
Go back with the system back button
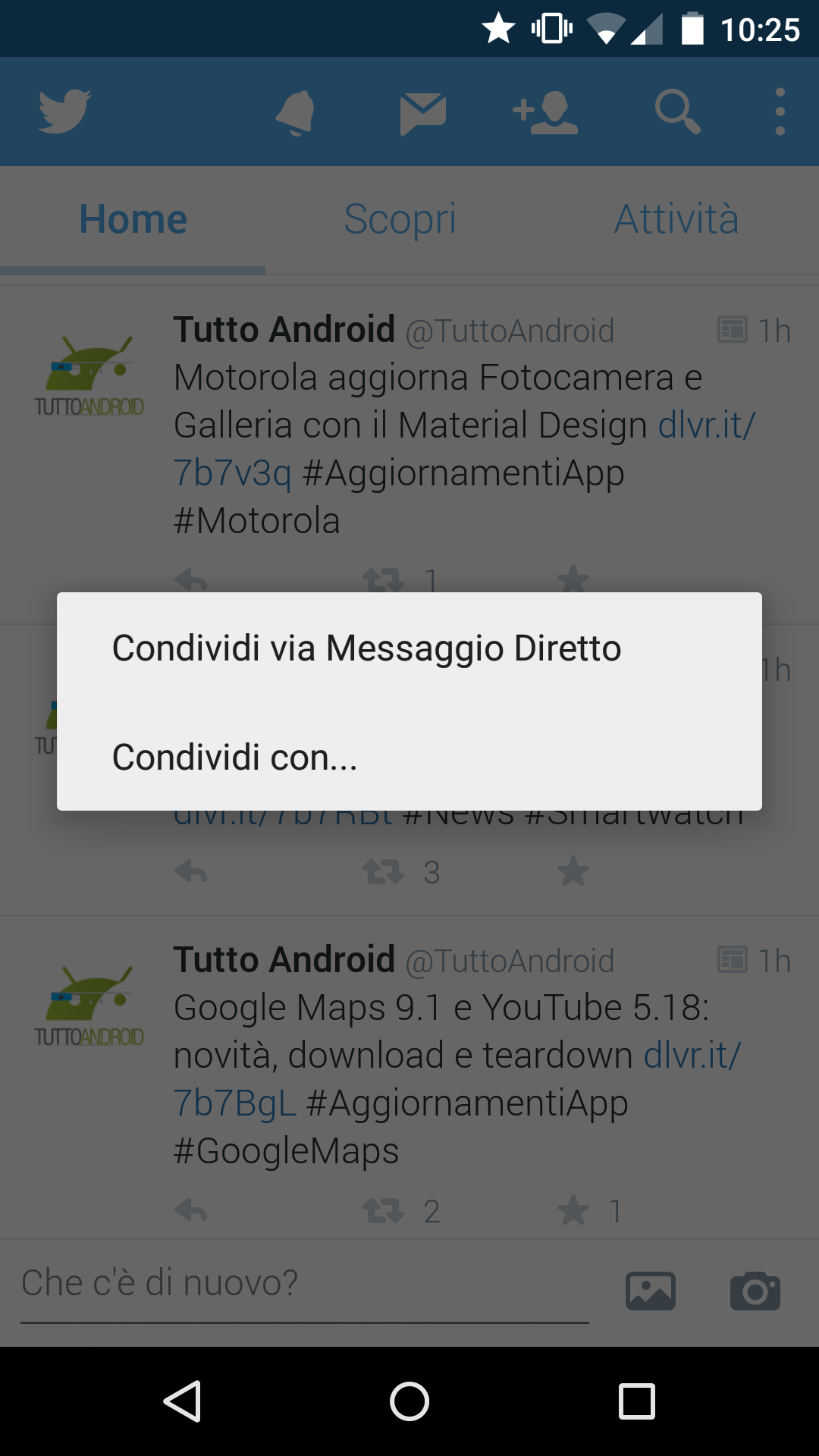click(x=182, y=1401)
